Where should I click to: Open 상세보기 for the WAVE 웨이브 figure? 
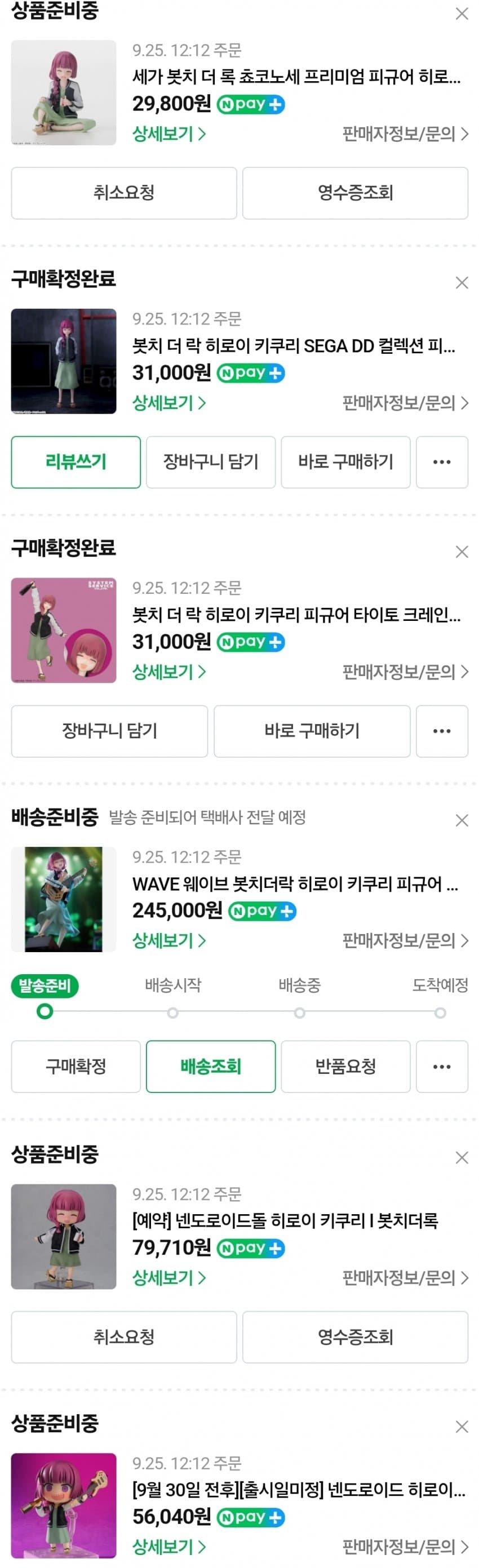tap(168, 941)
